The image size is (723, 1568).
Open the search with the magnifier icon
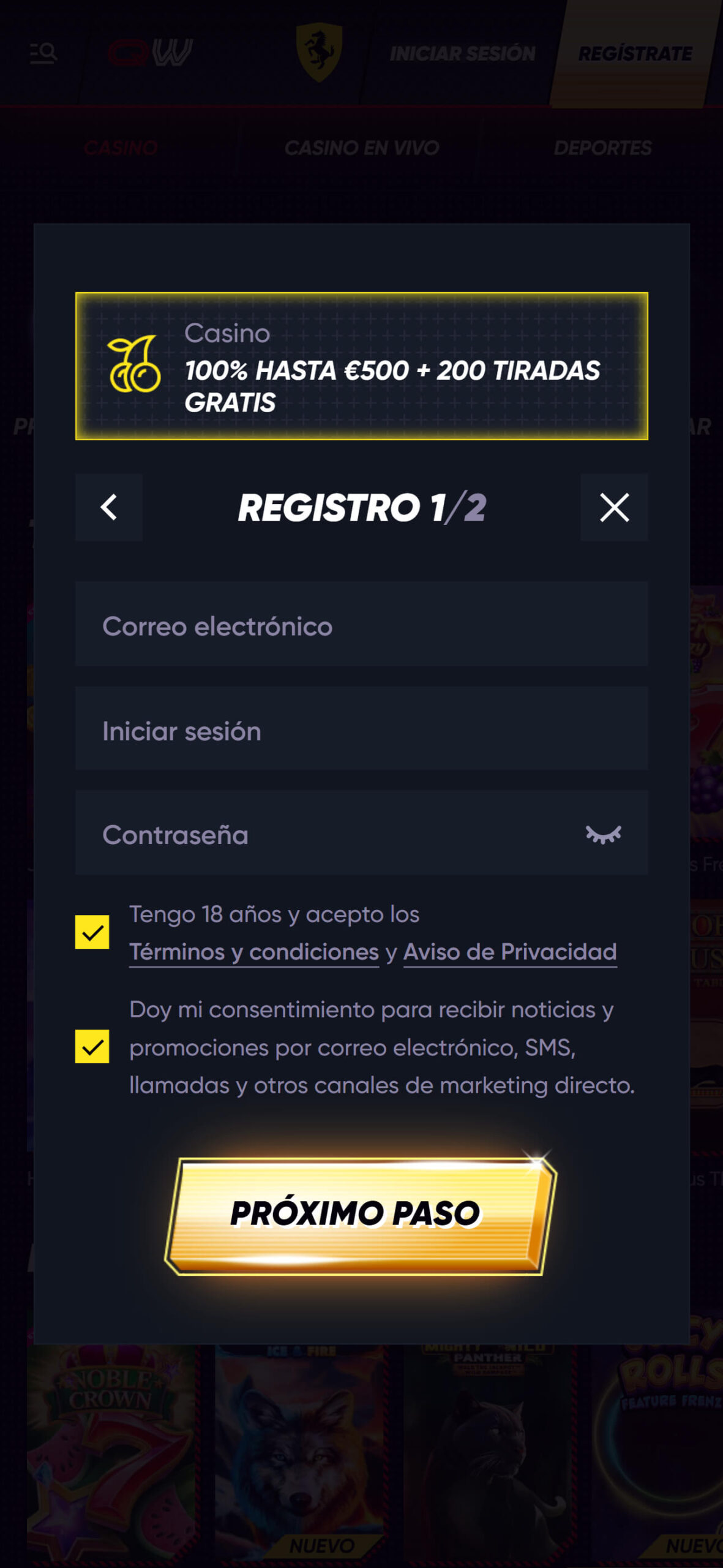(x=44, y=52)
